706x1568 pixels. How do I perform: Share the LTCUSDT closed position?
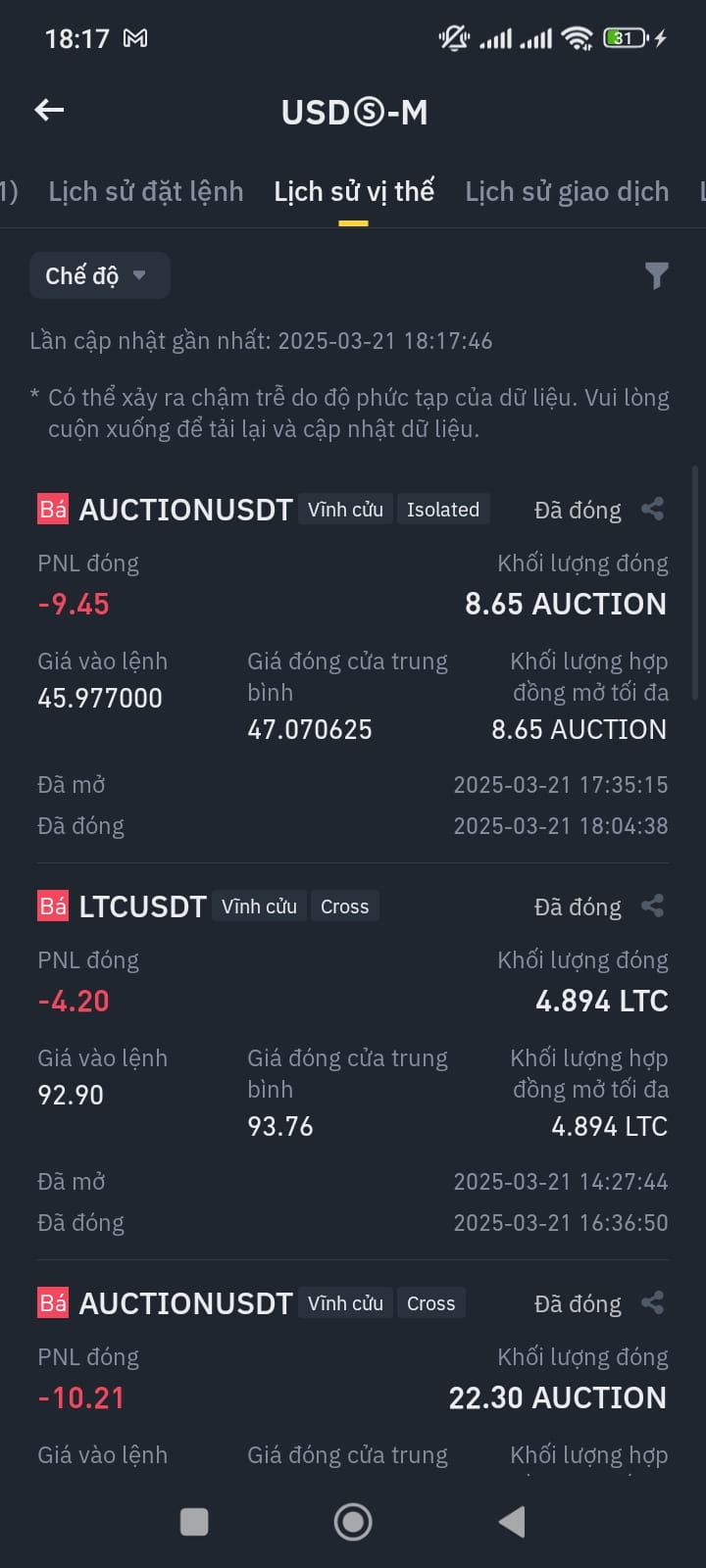click(652, 906)
